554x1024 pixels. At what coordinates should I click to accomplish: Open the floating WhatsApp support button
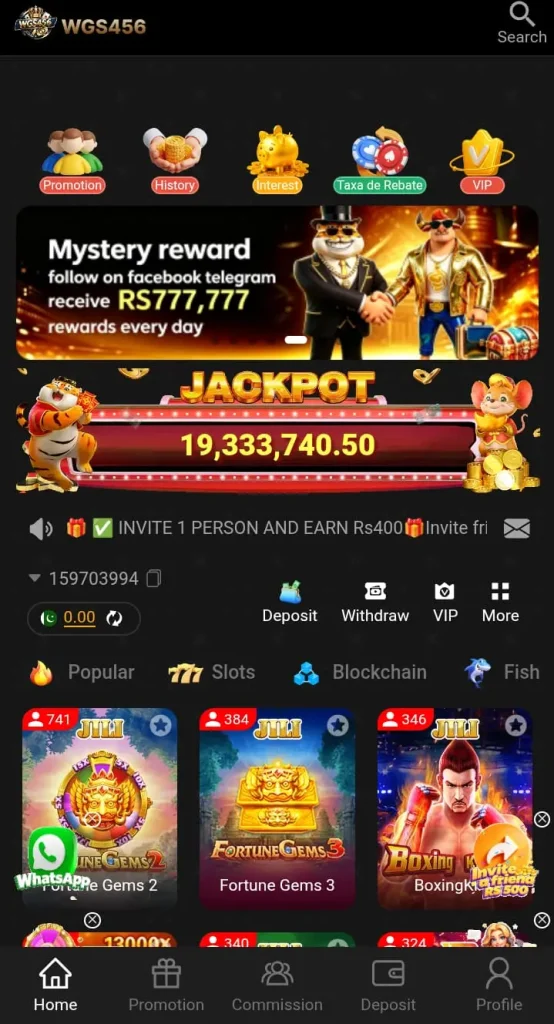coord(52,857)
